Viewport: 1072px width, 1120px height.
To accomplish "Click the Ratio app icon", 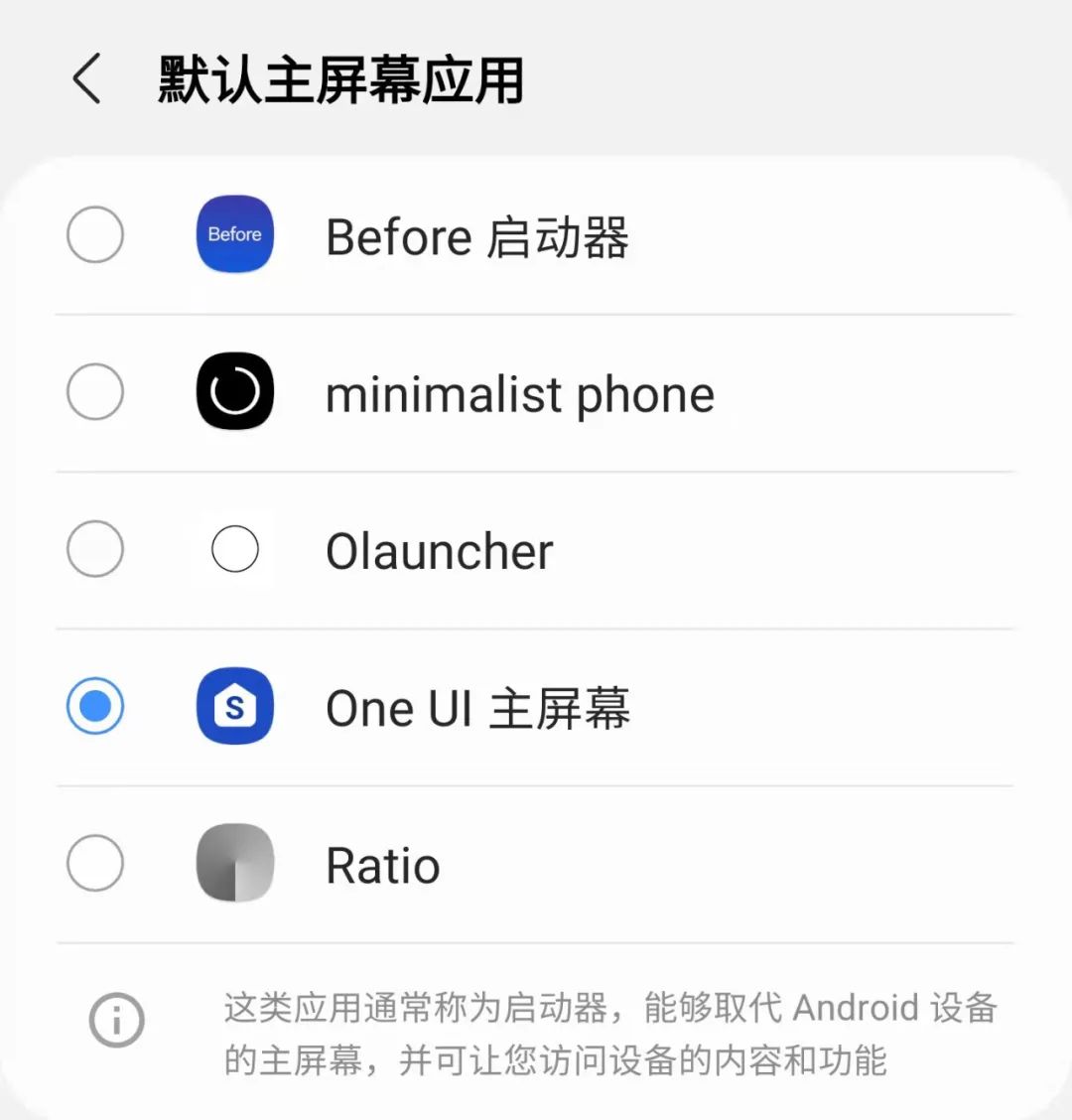I will [235, 864].
